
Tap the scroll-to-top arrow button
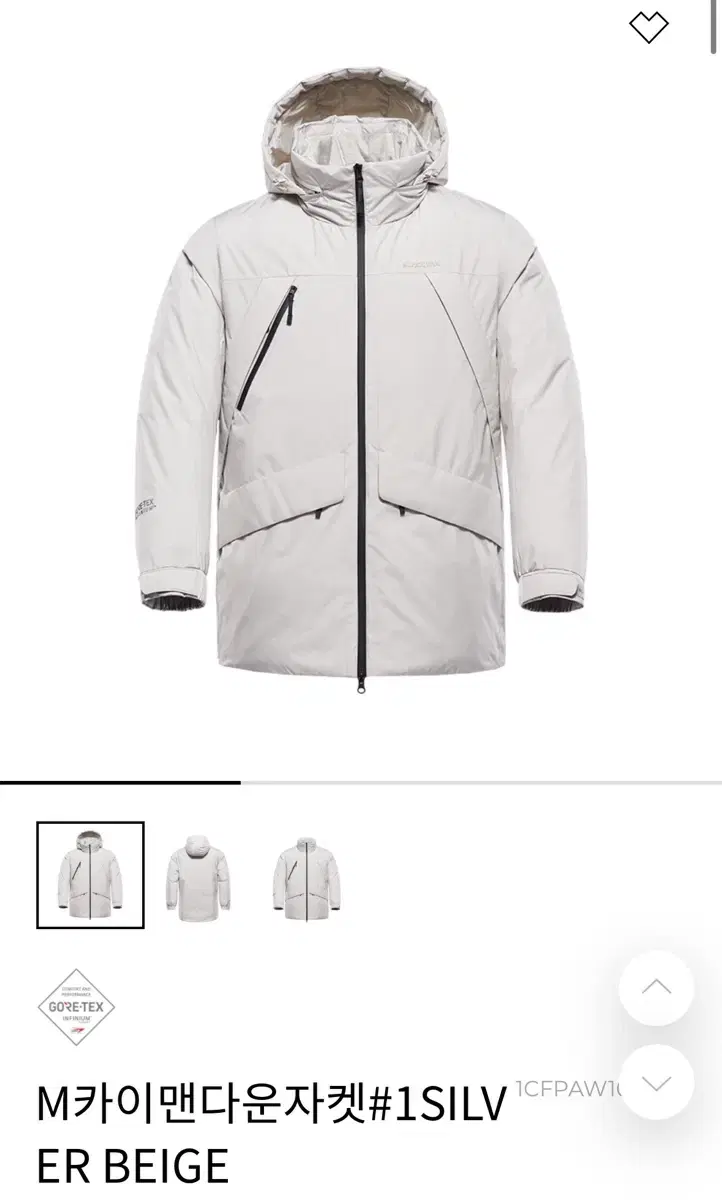[x=656, y=988]
